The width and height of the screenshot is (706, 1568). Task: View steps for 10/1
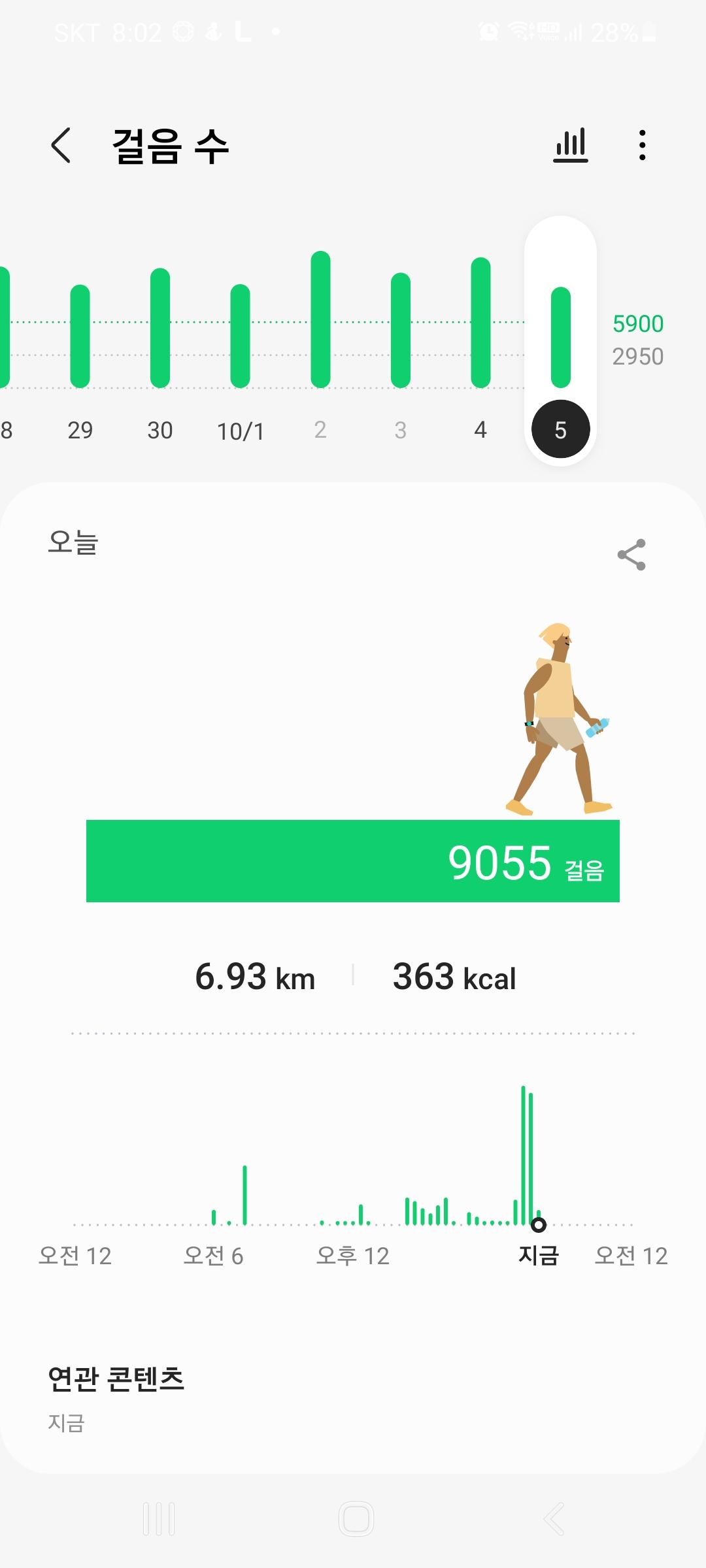(241, 336)
